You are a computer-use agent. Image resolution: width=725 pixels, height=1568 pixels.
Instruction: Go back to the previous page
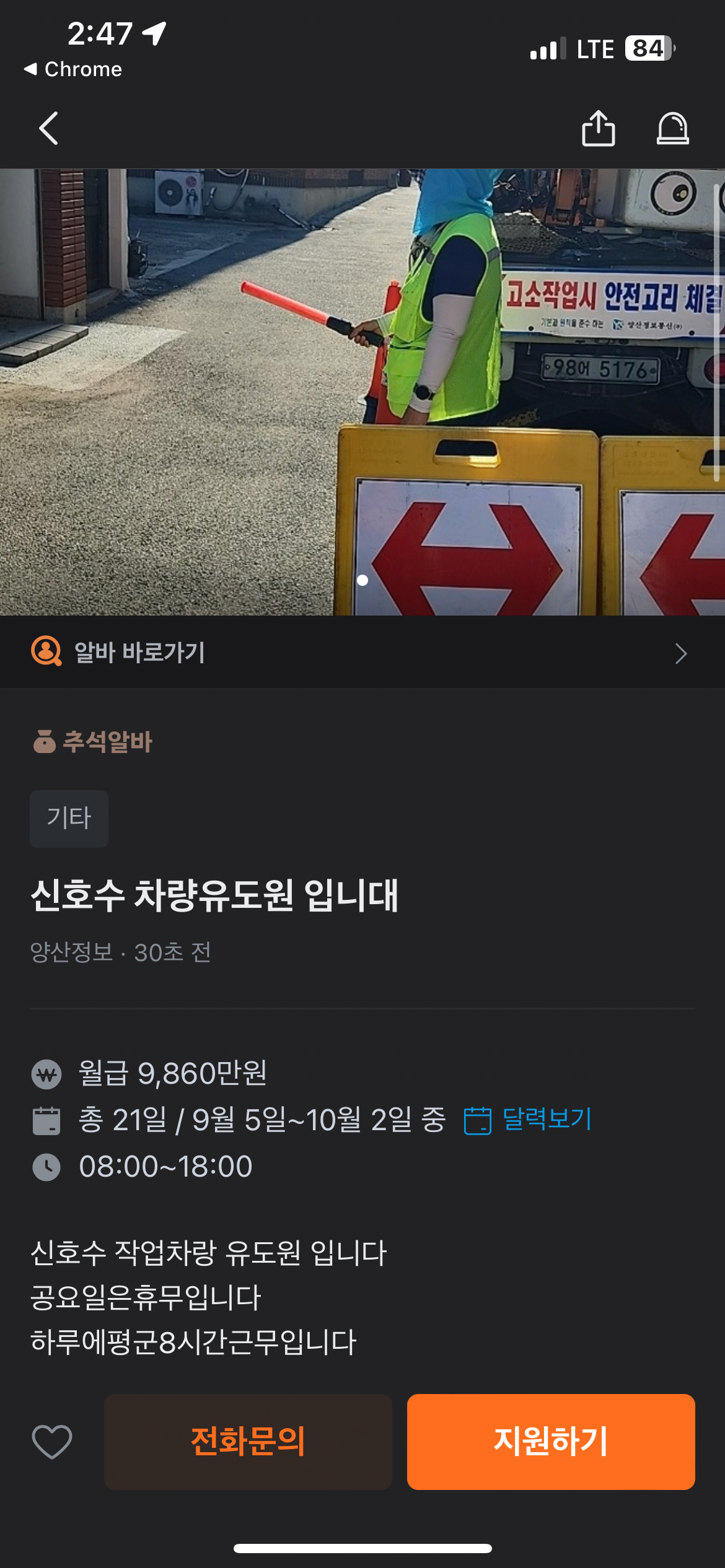[x=49, y=129]
